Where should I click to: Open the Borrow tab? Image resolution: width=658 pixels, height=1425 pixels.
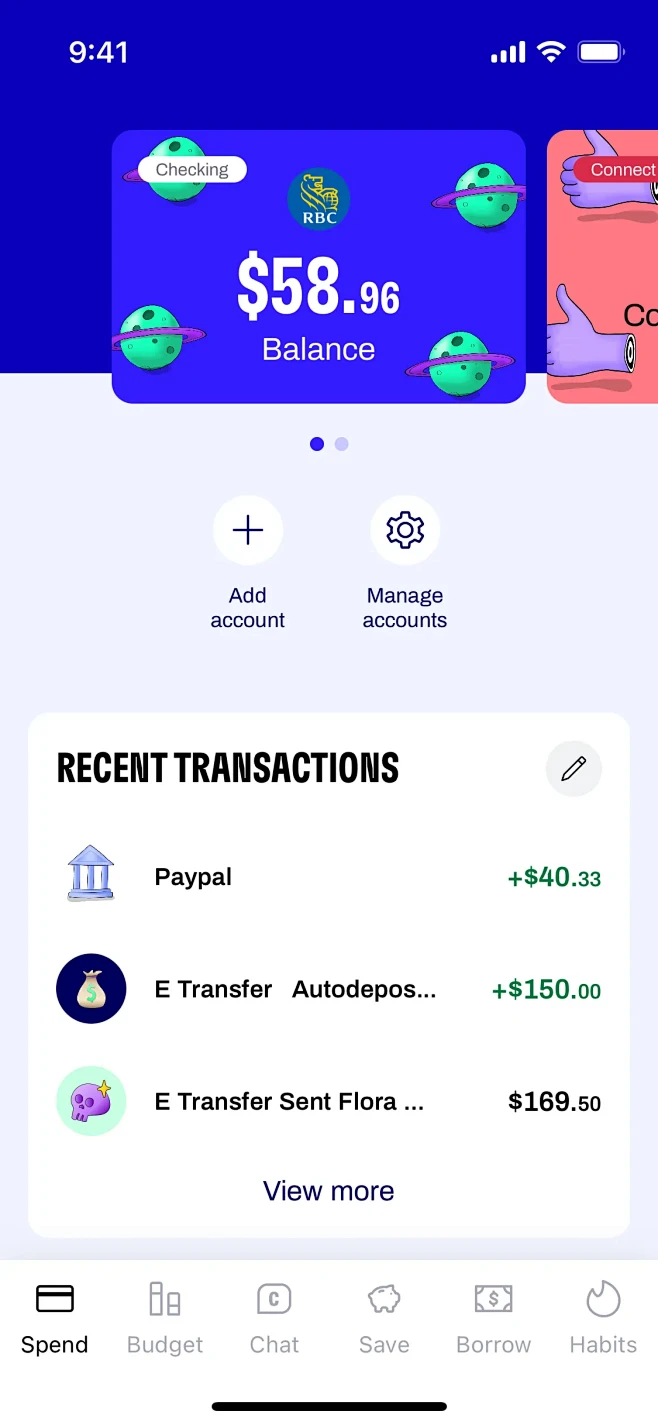493,1318
